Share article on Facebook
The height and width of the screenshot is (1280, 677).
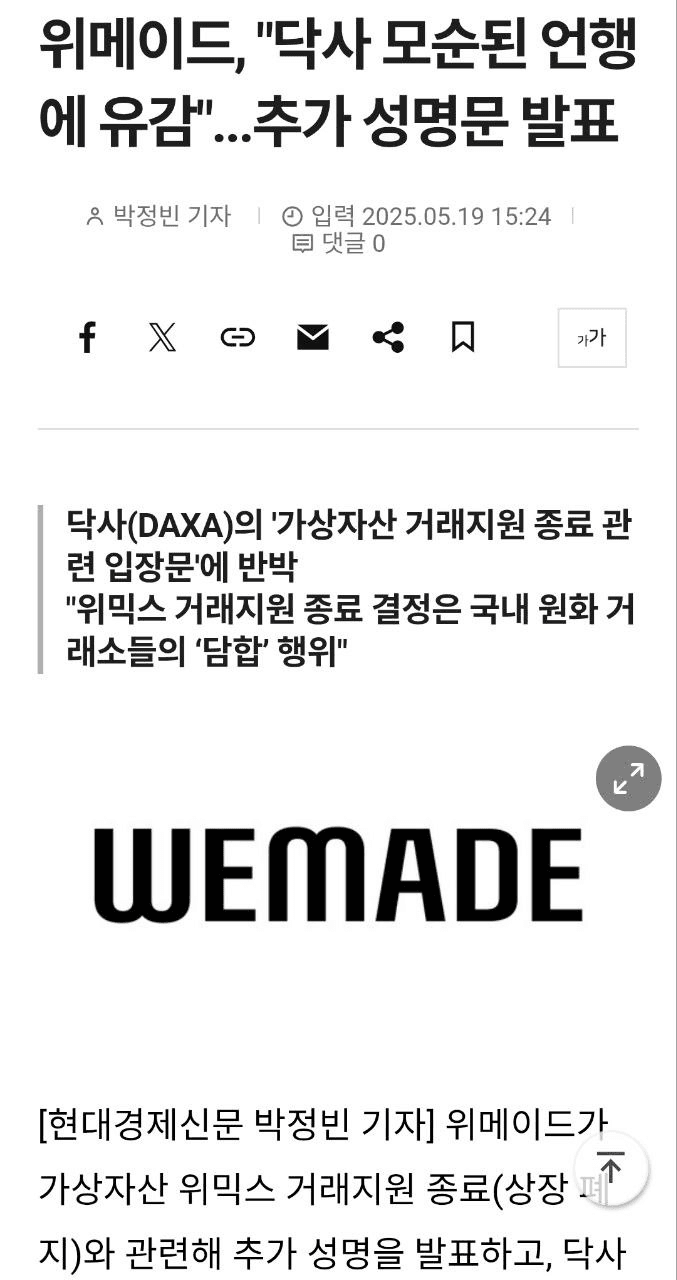tap(88, 338)
